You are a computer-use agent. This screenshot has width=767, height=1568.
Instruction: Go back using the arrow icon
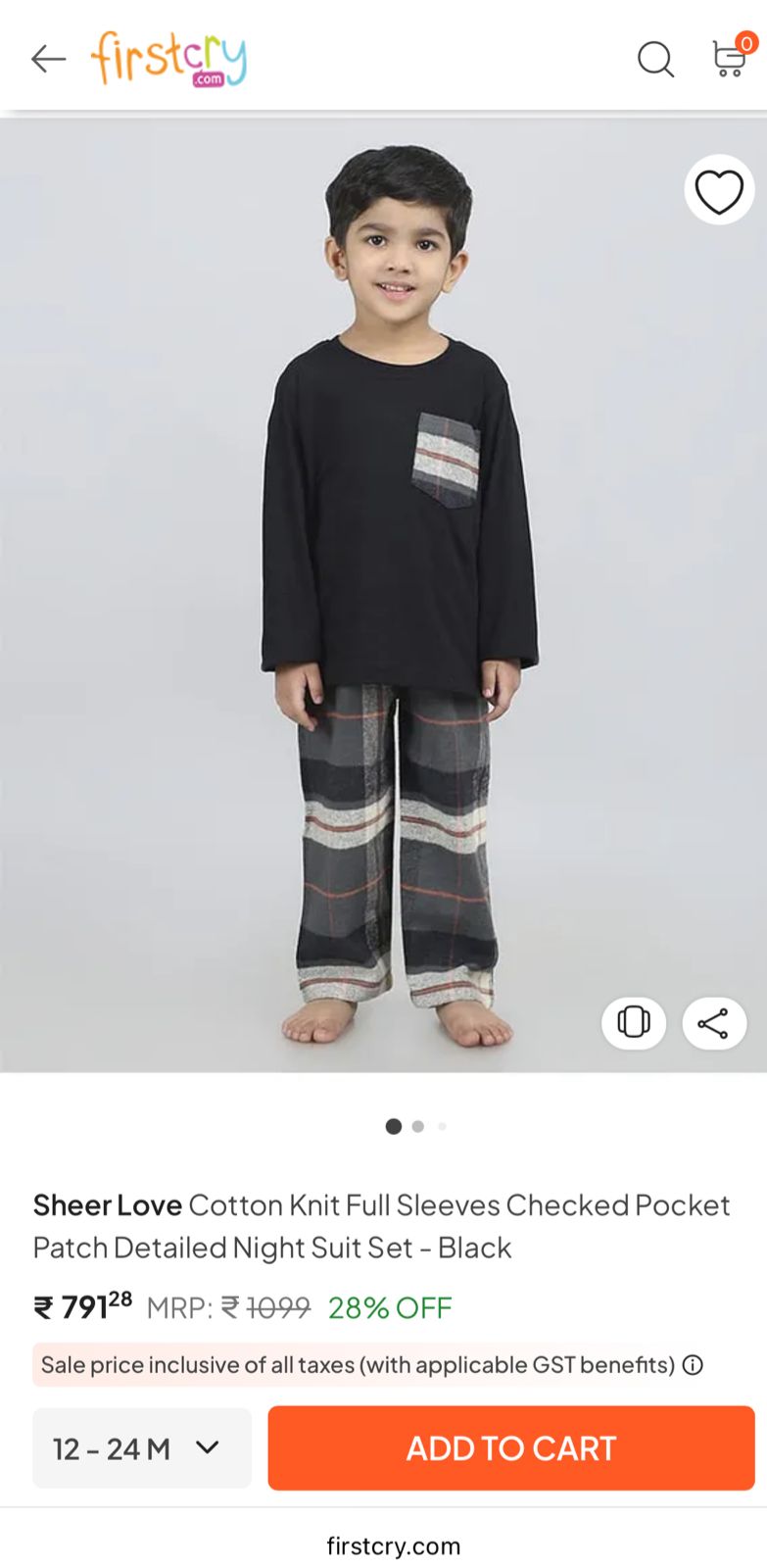[x=47, y=59]
